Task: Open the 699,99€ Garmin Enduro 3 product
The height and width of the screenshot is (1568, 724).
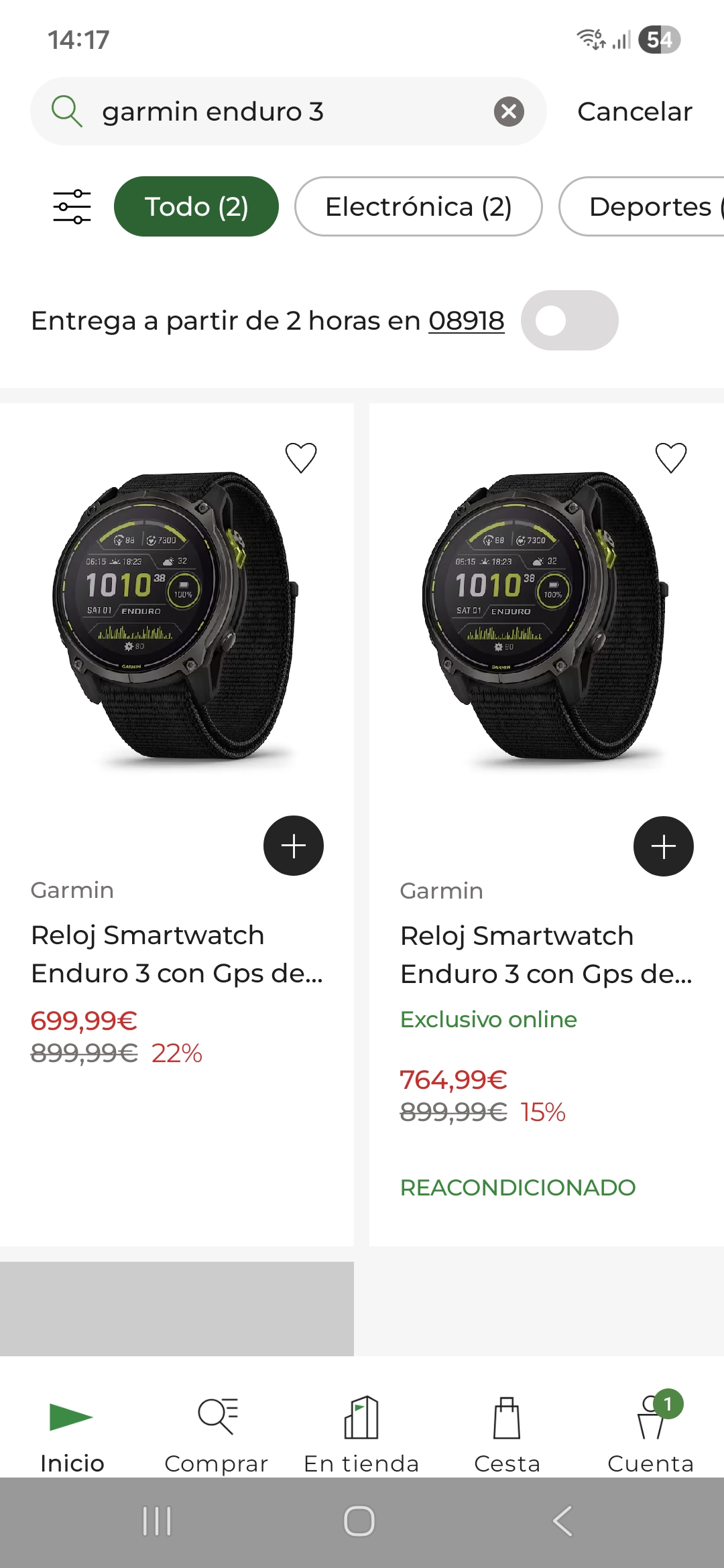Action: (177, 954)
